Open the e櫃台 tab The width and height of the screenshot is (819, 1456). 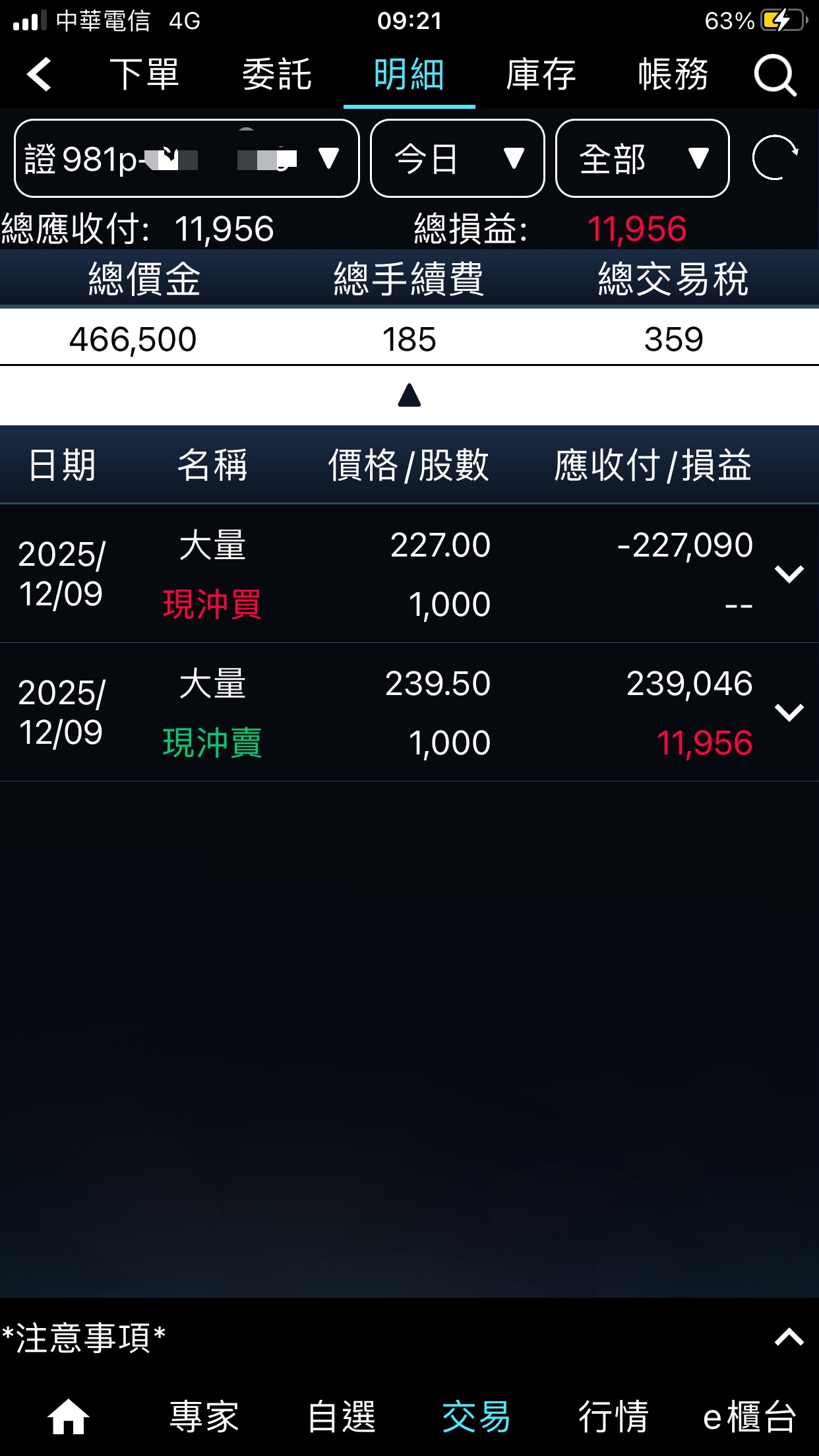point(749,1416)
